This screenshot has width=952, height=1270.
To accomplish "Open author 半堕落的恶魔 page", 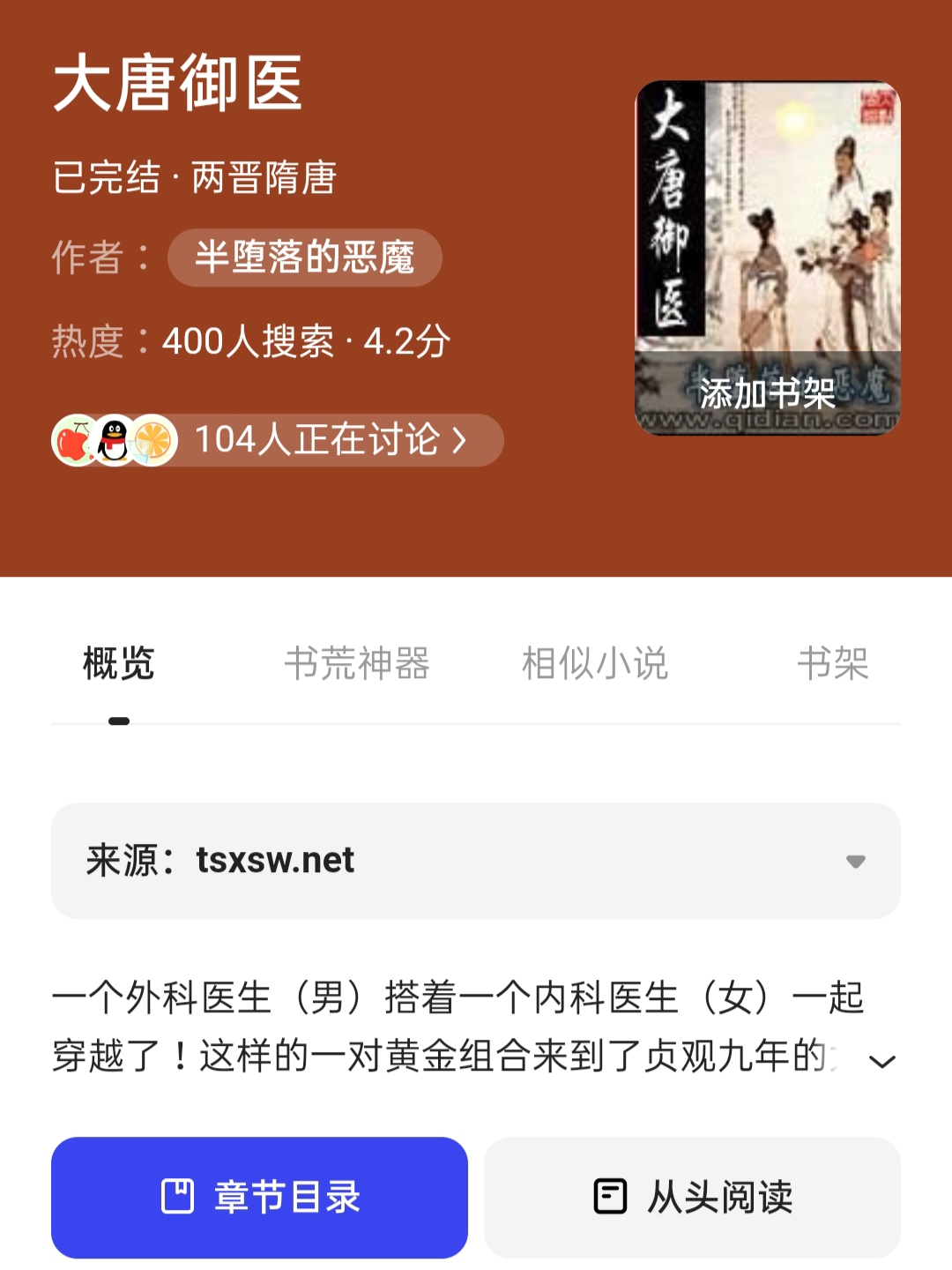I will coord(304,258).
